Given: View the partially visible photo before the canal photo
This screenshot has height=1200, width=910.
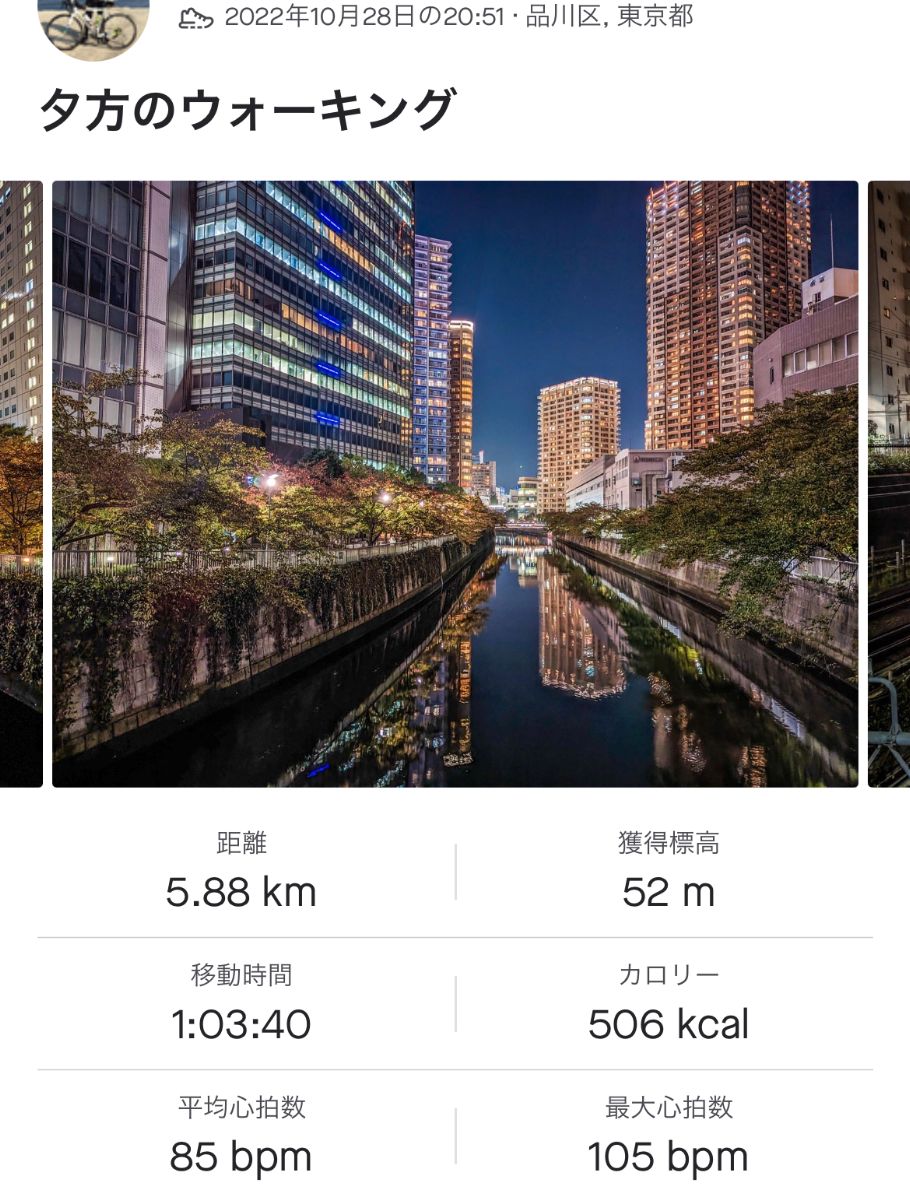Looking at the screenshot, I should [x=21, y=484].
